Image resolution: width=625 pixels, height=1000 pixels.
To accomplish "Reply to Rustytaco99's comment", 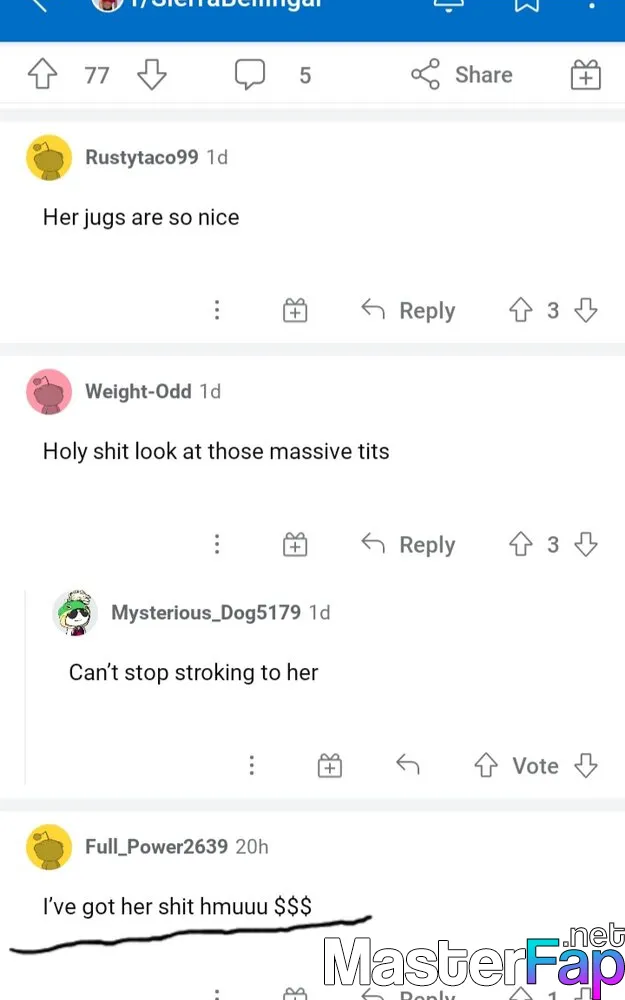I will 408,311.
